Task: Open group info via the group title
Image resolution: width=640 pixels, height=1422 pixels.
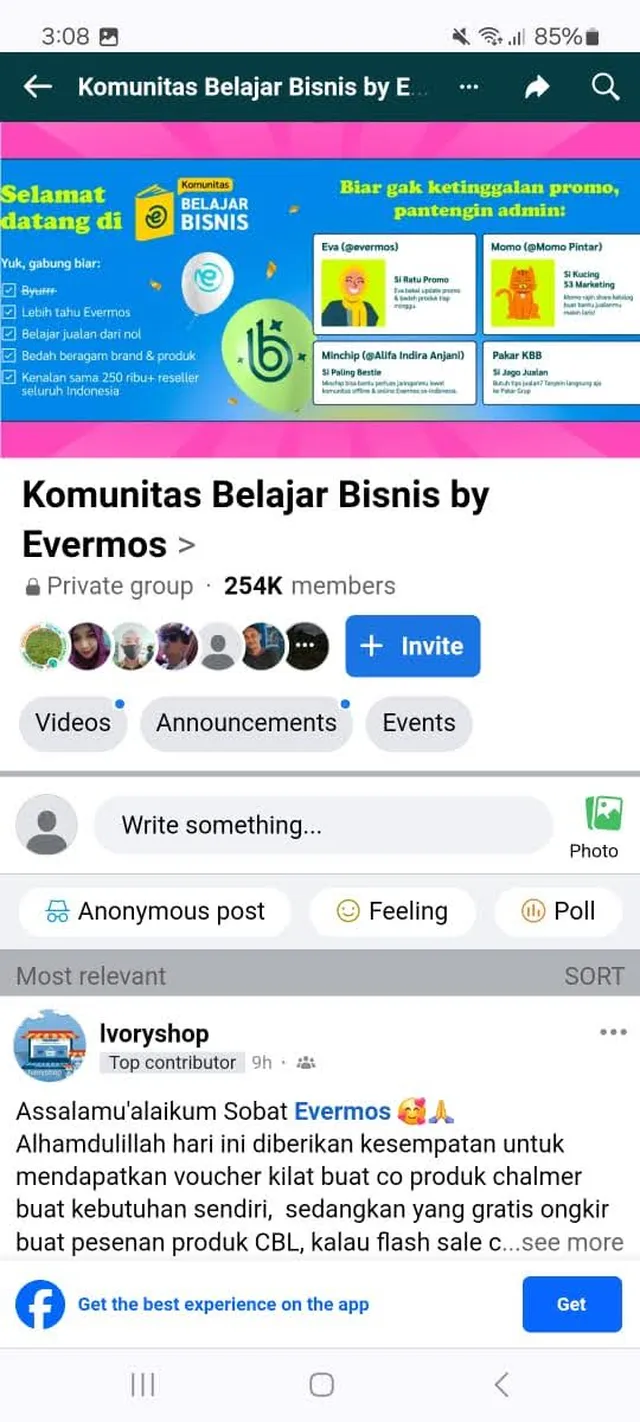Action: (255, 519)
